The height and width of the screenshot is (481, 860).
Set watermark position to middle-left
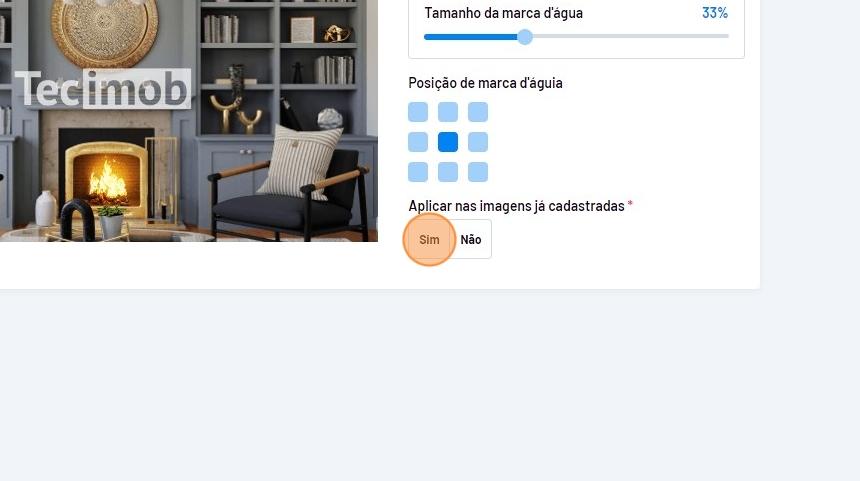[418, 142]
